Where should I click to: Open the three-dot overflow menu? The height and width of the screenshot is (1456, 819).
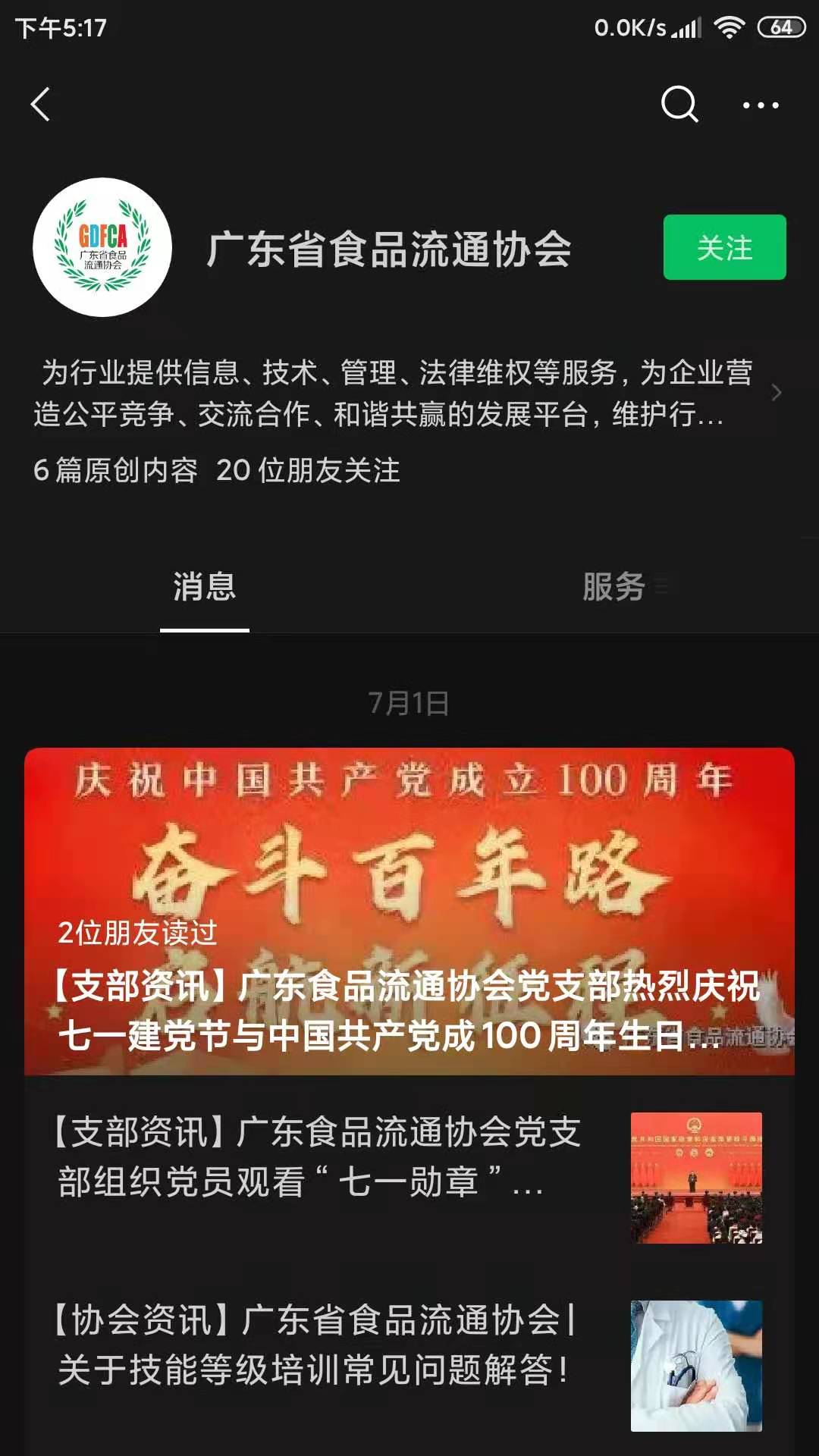(761, 105)
